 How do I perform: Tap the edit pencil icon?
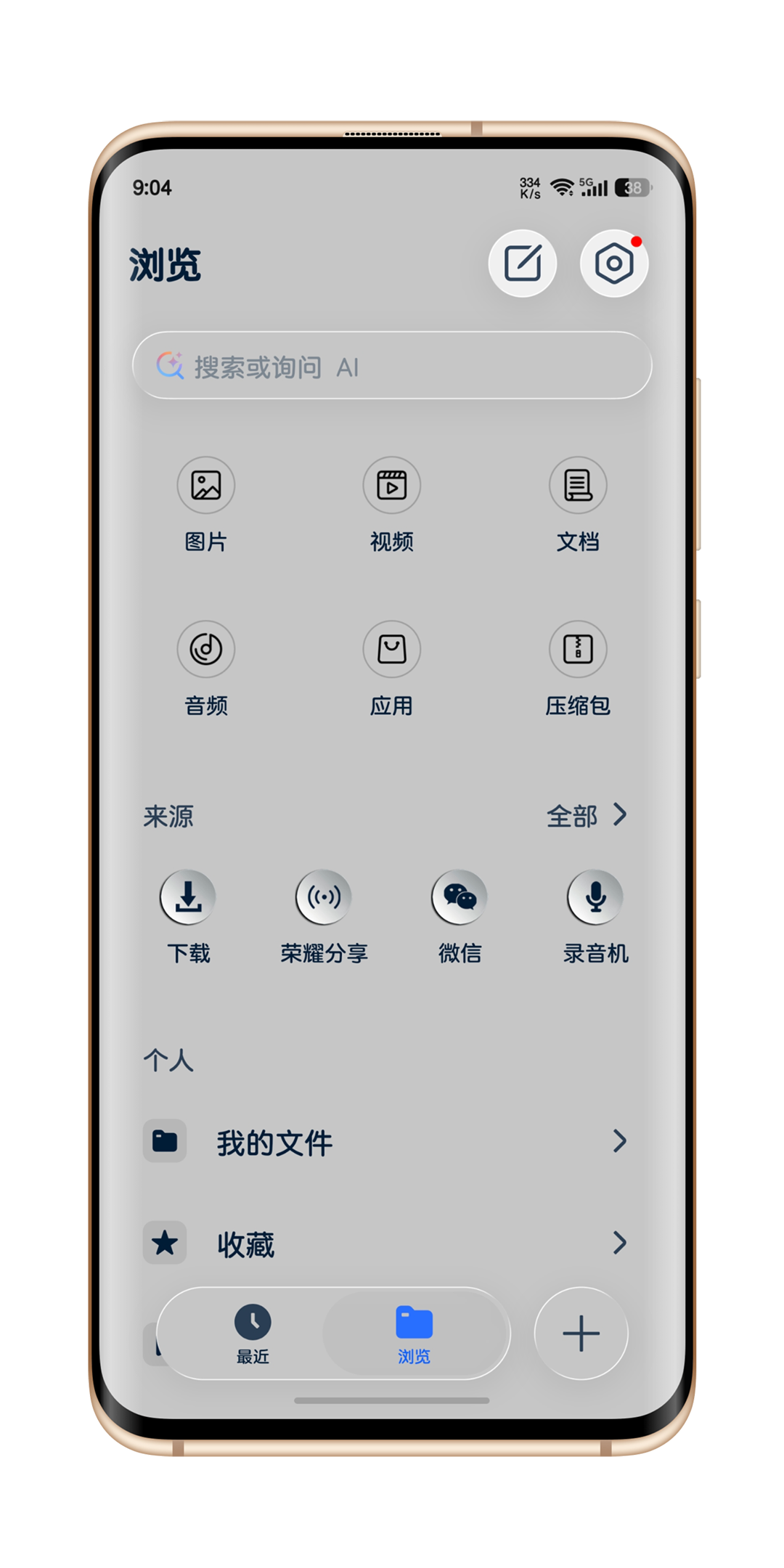pyautogui.click(x=523, y=263)
